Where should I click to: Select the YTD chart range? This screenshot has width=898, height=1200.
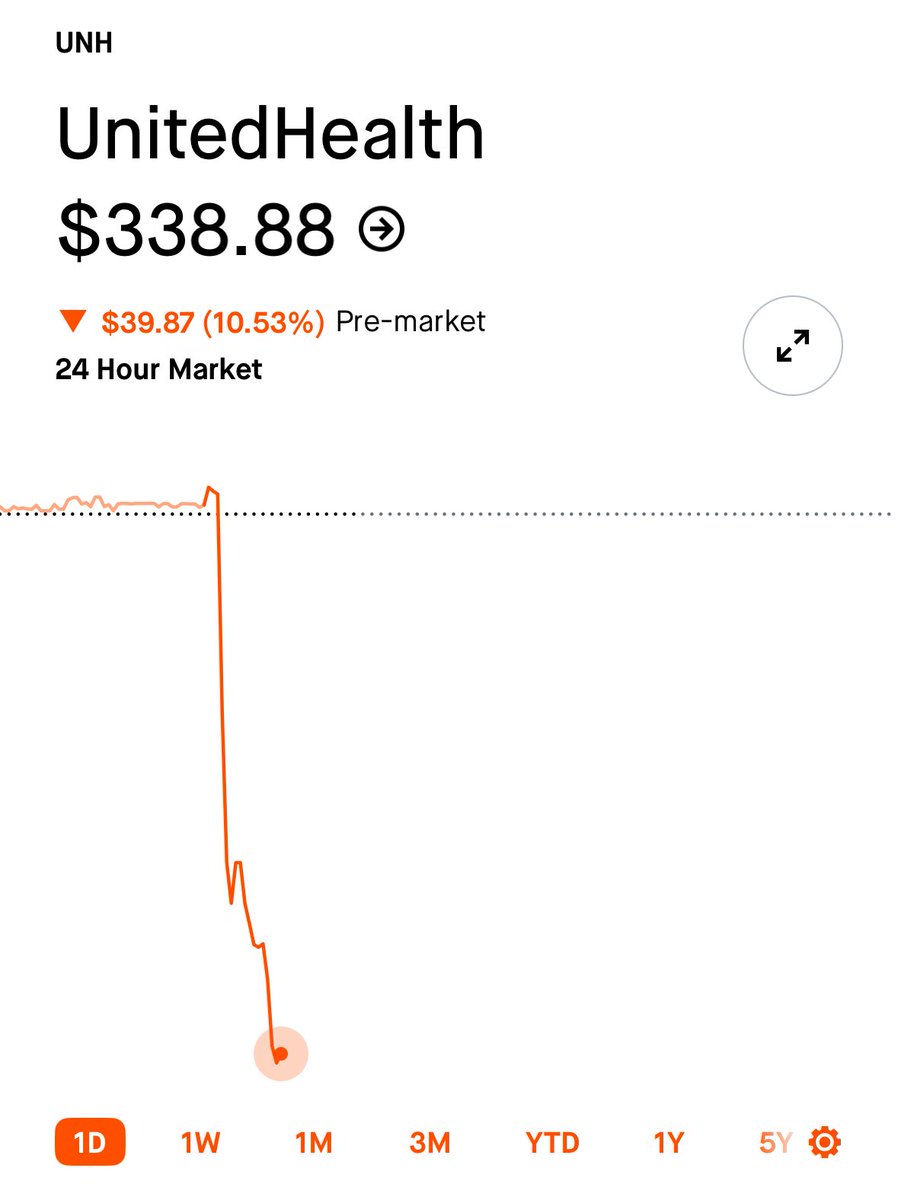(551, 1140)
